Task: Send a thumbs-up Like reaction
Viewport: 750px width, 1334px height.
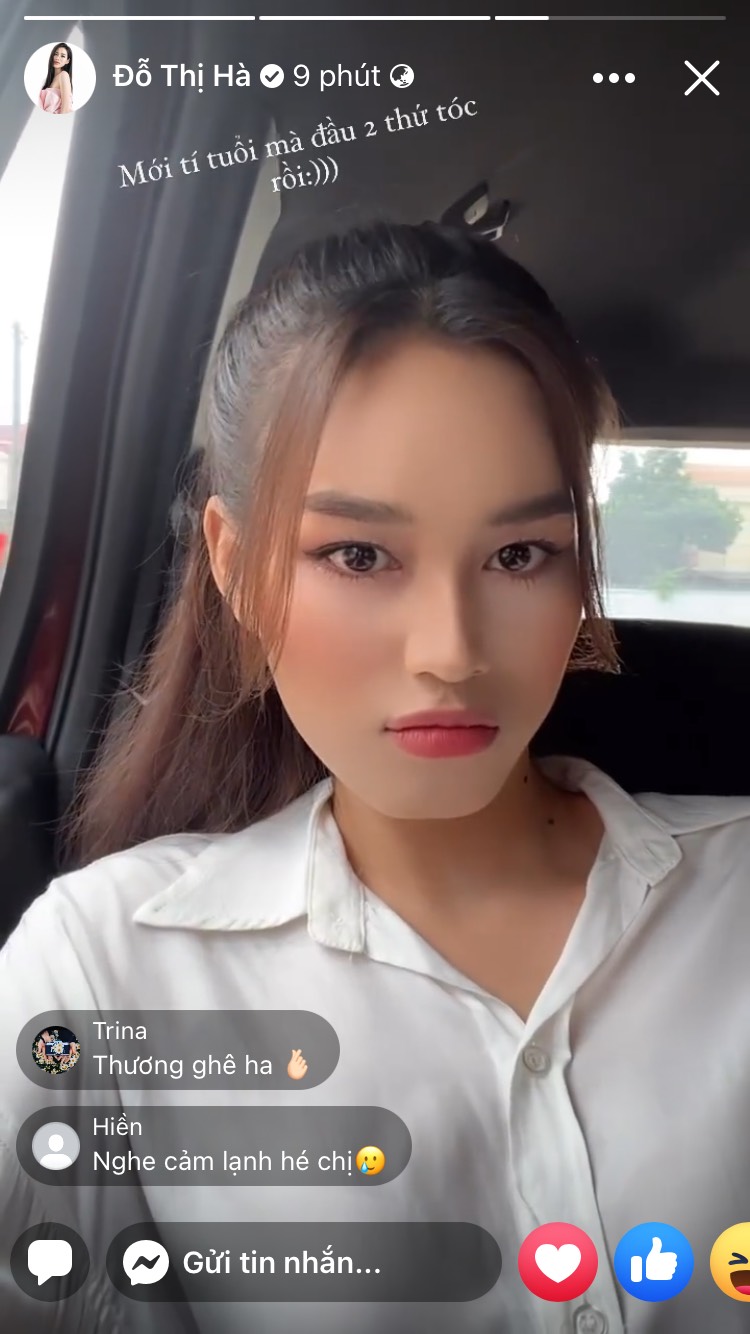Action: point(657,1261)
